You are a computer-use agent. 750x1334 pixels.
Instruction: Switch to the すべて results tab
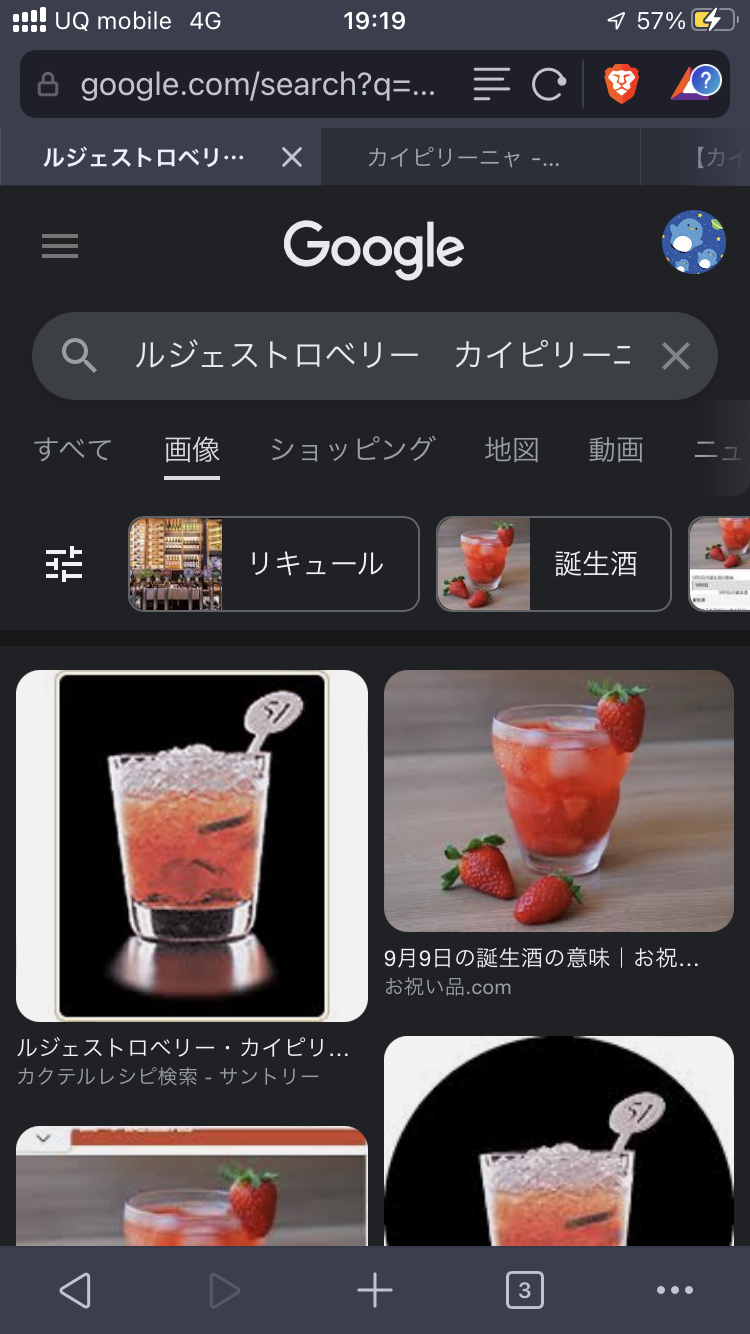click(x=73, y=450)
